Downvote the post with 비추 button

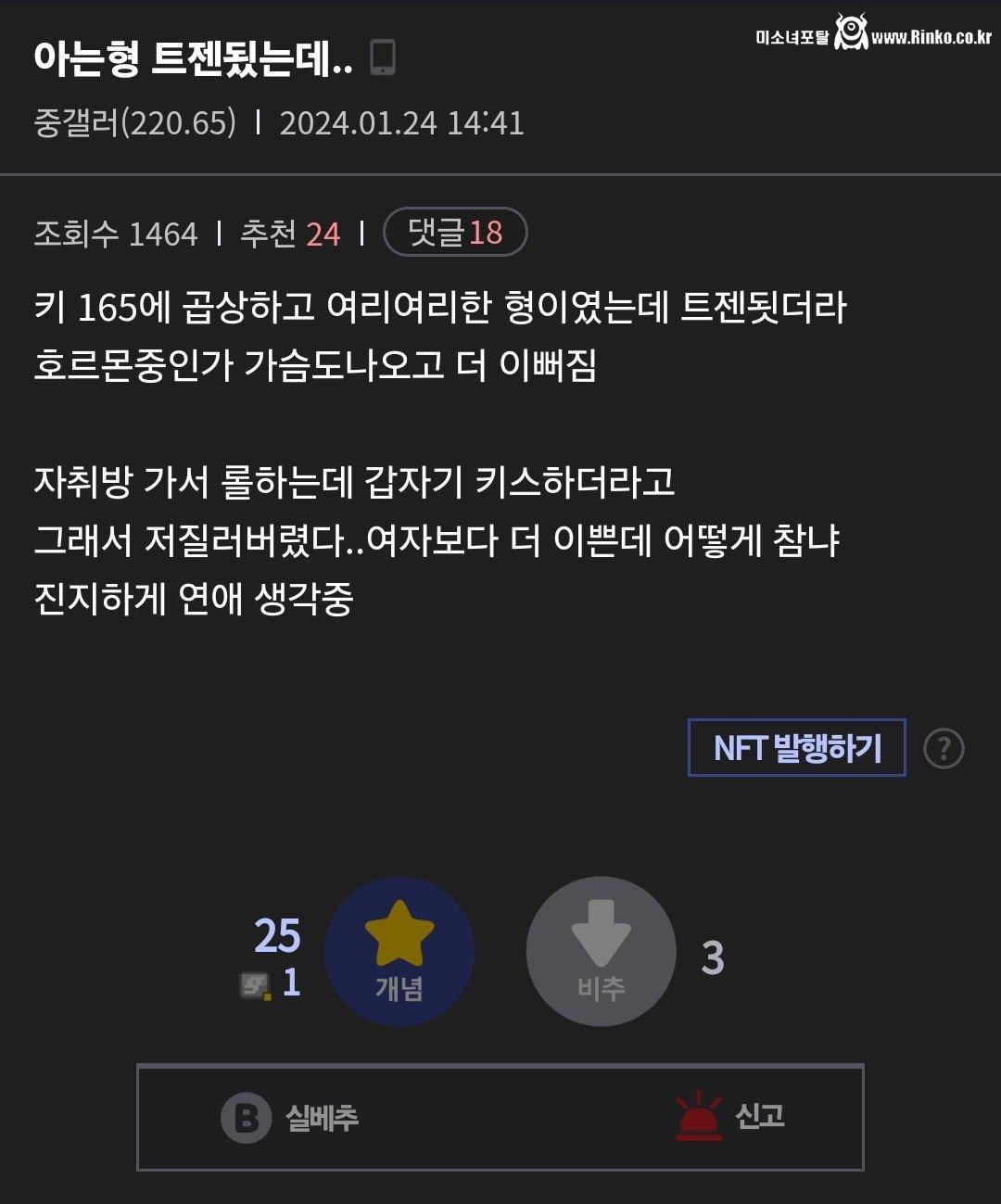coord(601,951)
